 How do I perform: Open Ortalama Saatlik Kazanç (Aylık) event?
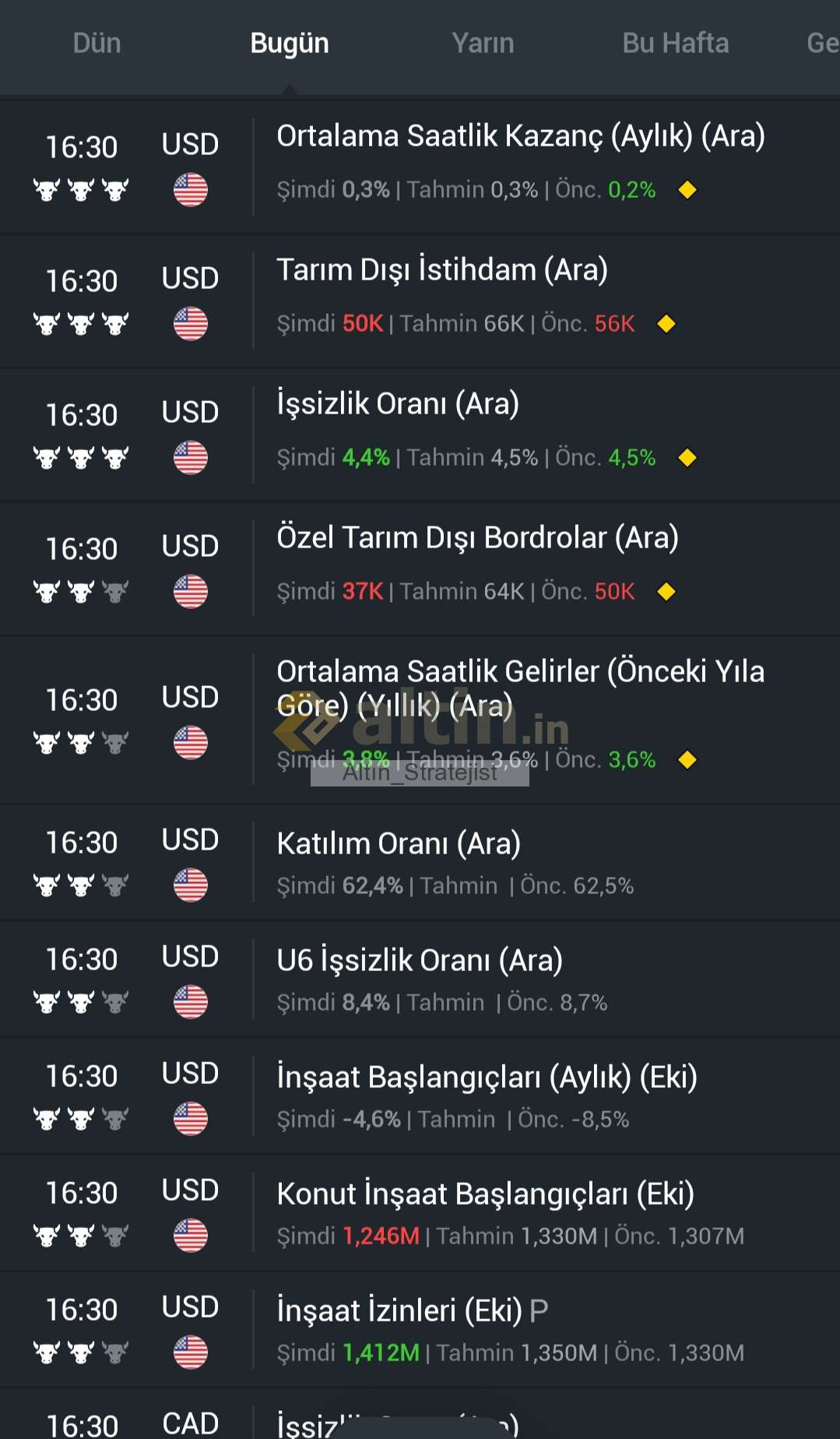coord(520,136)
